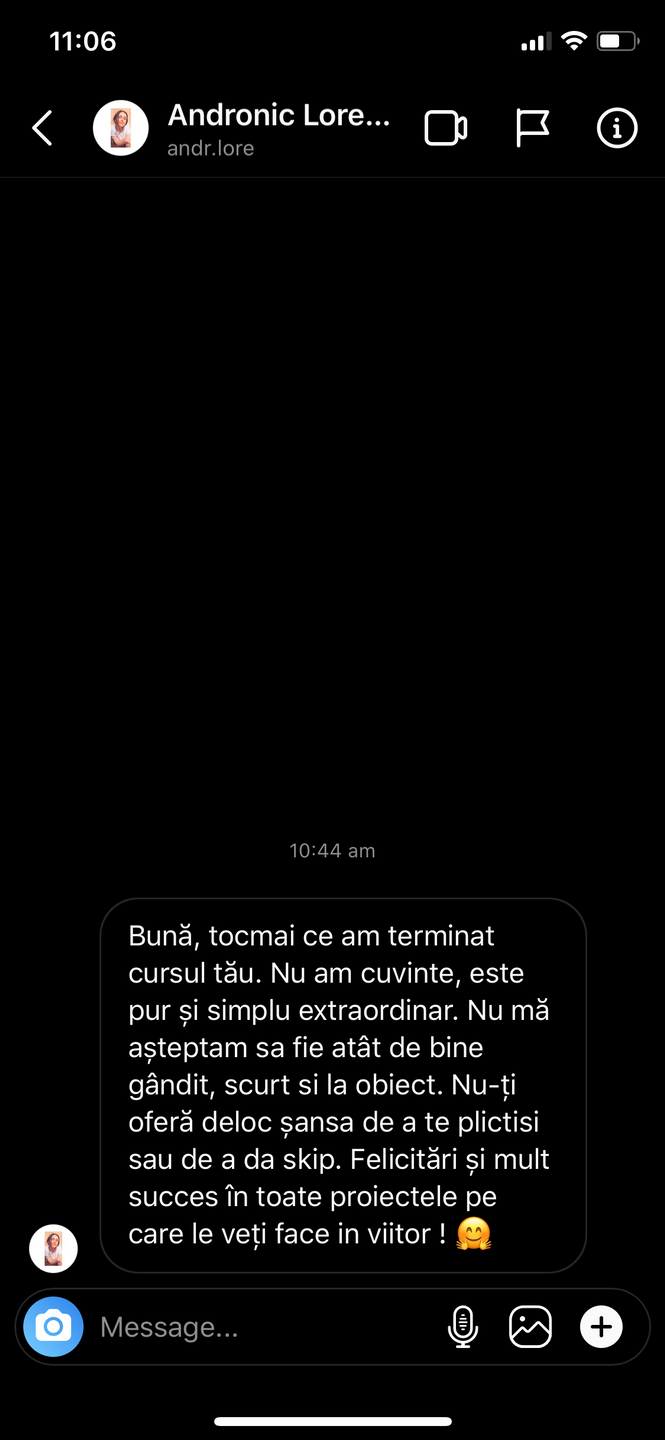Open Andronic Lore's profile from header
This screenshot has height=1440, width=665.
pyautogui.click(x=278, y=129)
